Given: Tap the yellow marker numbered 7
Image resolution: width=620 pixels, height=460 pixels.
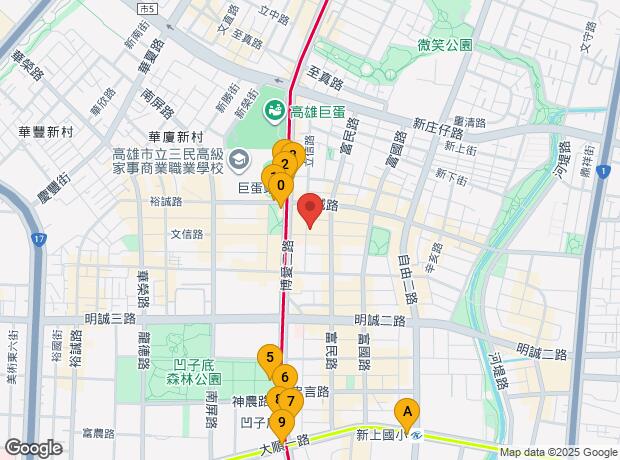Looking at the screenshot, I should coord(290,401).
